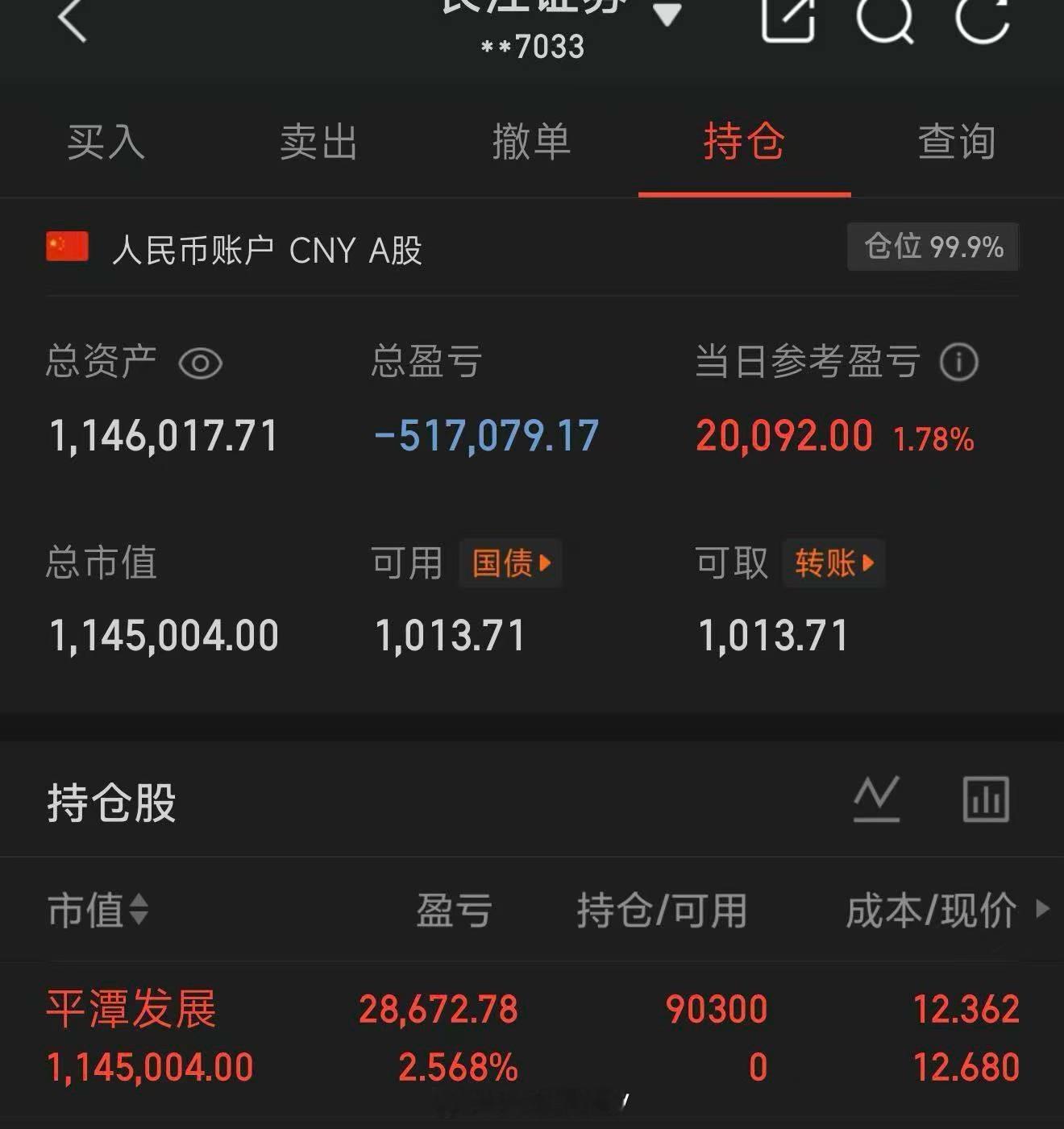
Task: Tap the info icon next to 当日参考盈亏
Action: 958,363
